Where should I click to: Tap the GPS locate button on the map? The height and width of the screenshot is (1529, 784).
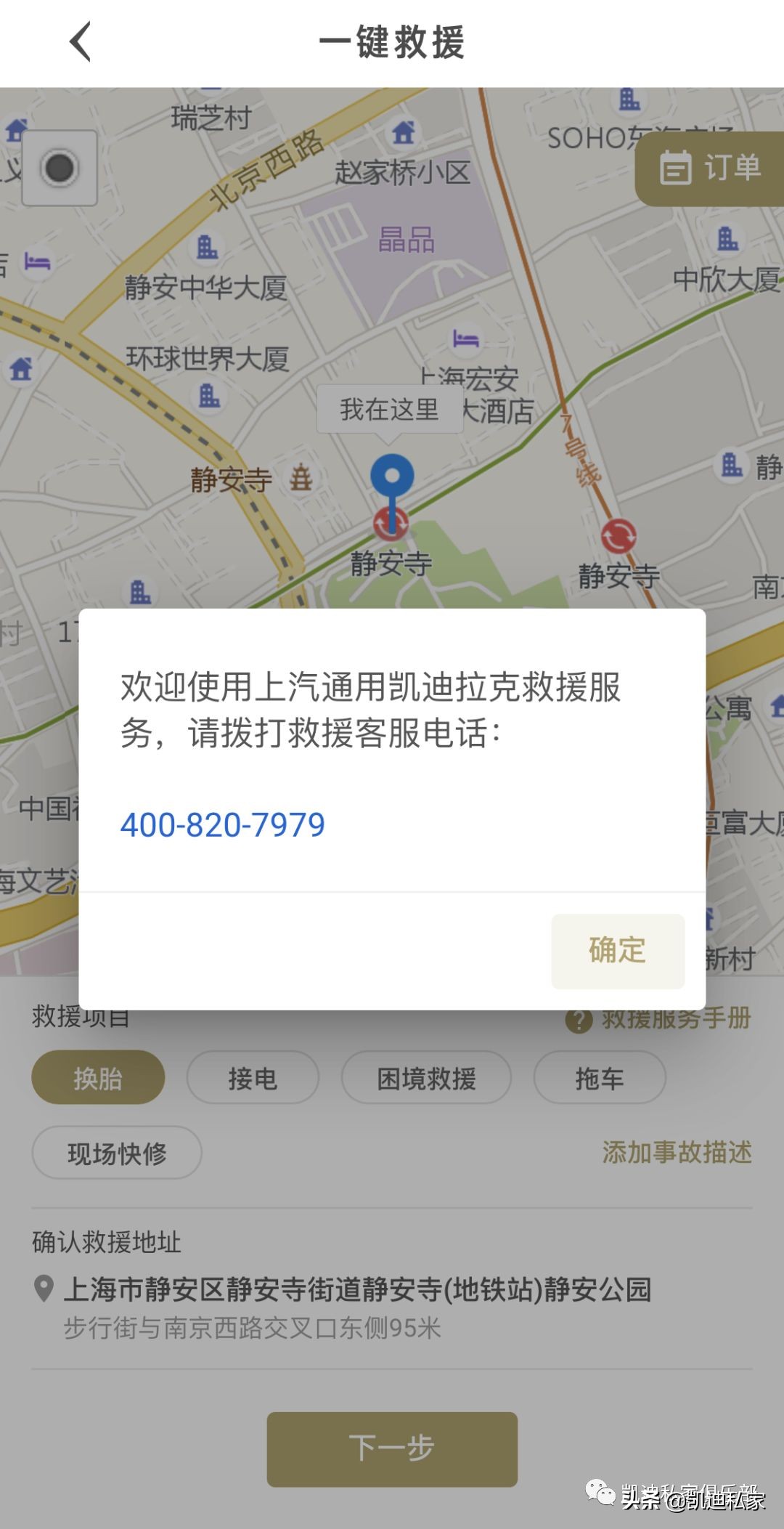(60, 169)
